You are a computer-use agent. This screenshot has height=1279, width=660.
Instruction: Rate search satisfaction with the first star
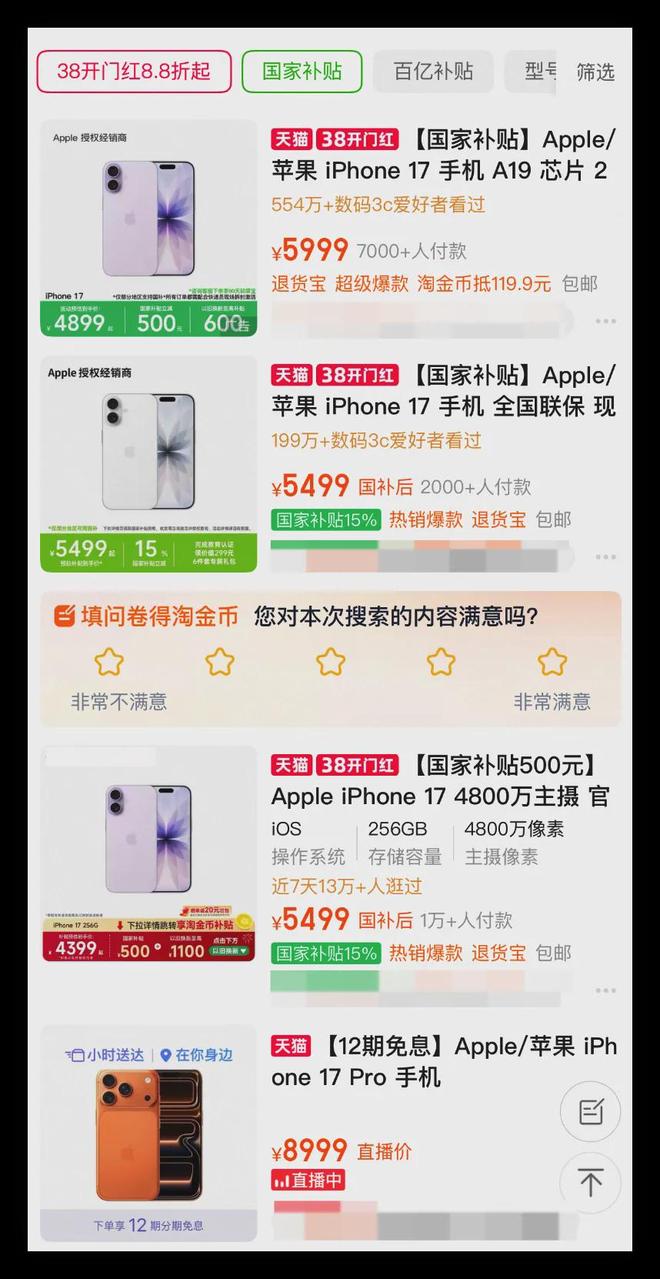point(109,661)
